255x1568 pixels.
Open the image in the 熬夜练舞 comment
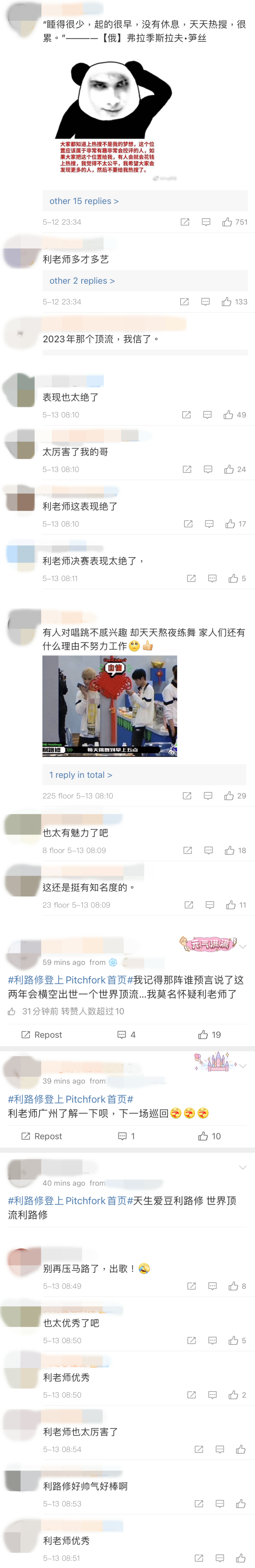point(110,706)
